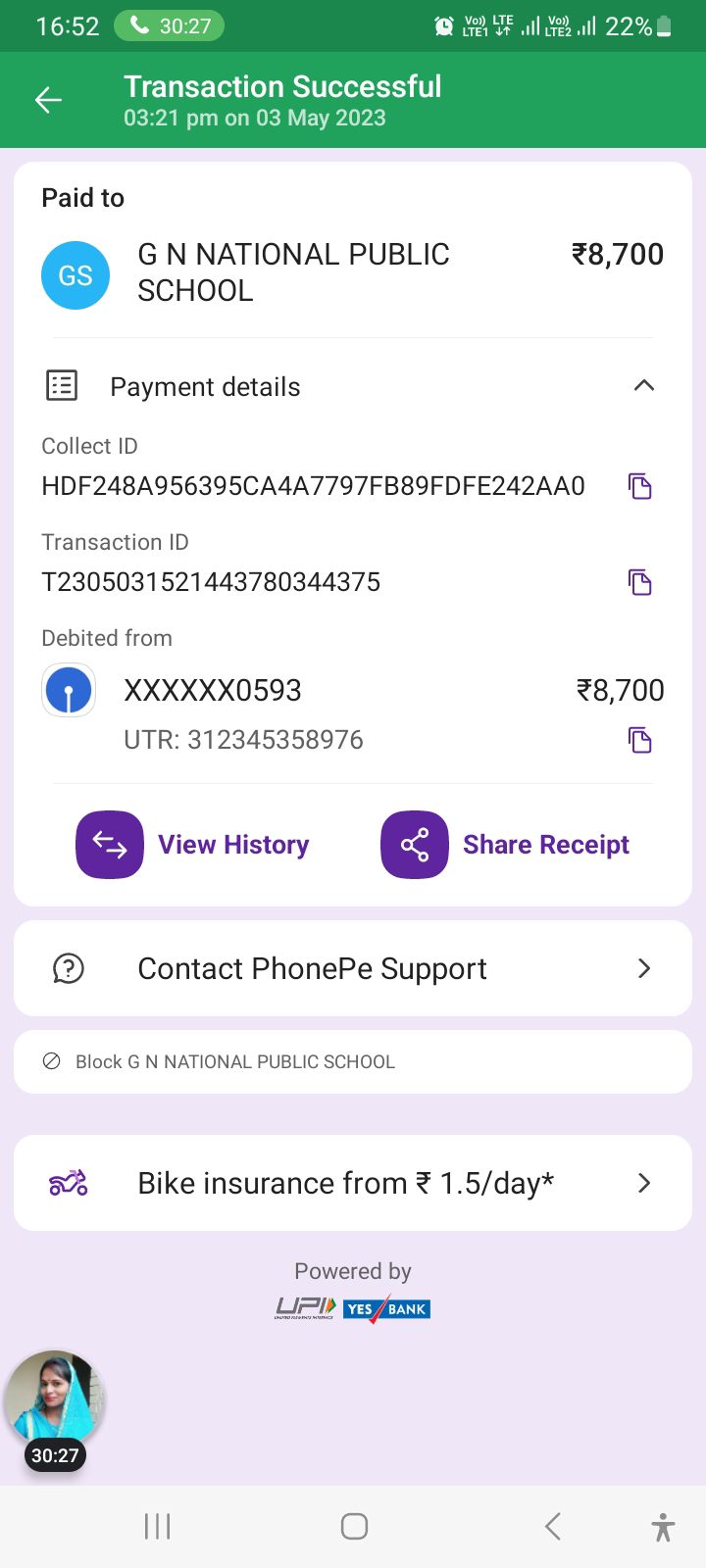The height and width of the screenshot is (1568, 706).
Task: Share the payment receipt
Action: tap(505, 845)
